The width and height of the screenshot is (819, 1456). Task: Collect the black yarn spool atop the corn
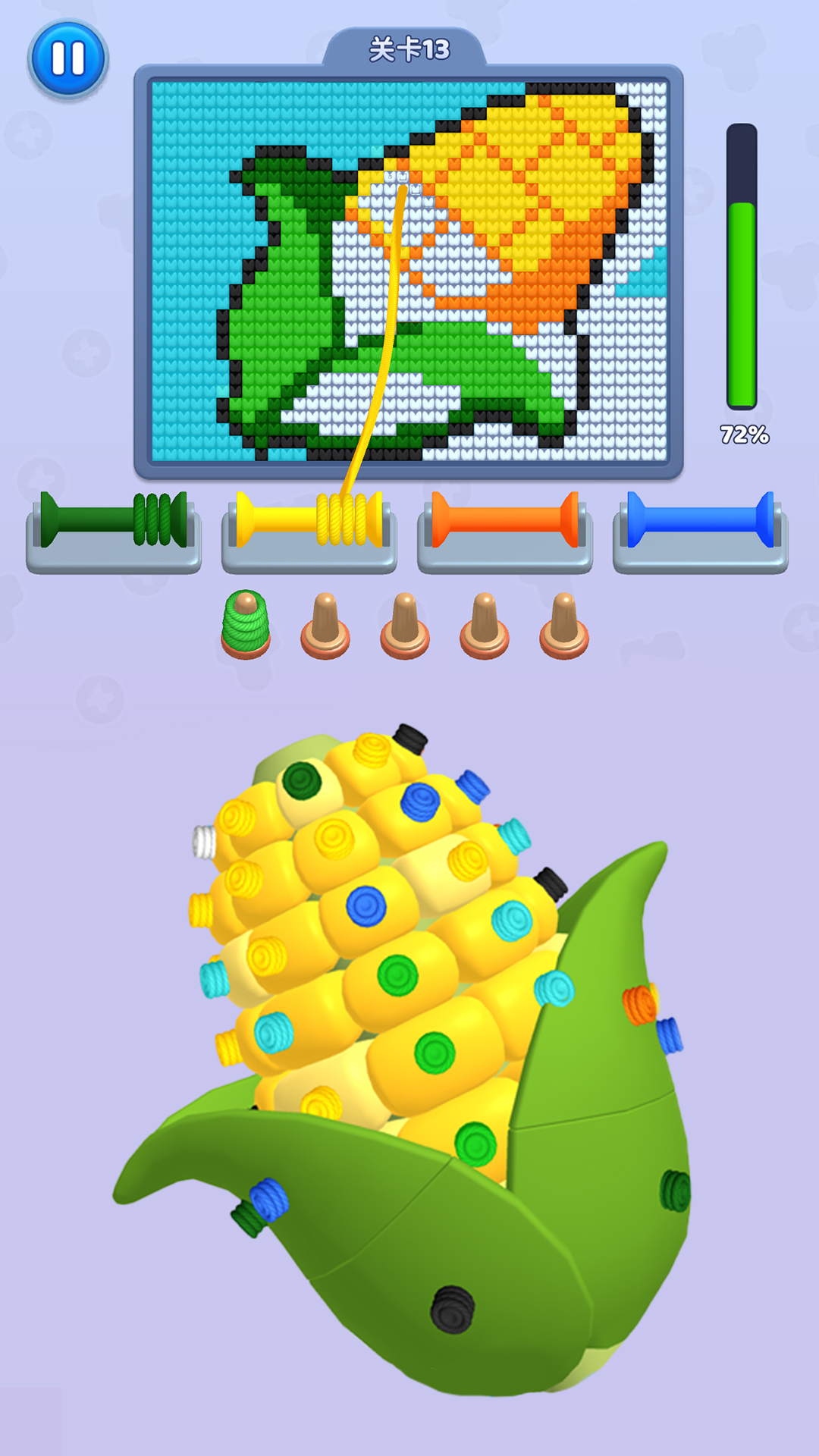[x=410, y=738]
